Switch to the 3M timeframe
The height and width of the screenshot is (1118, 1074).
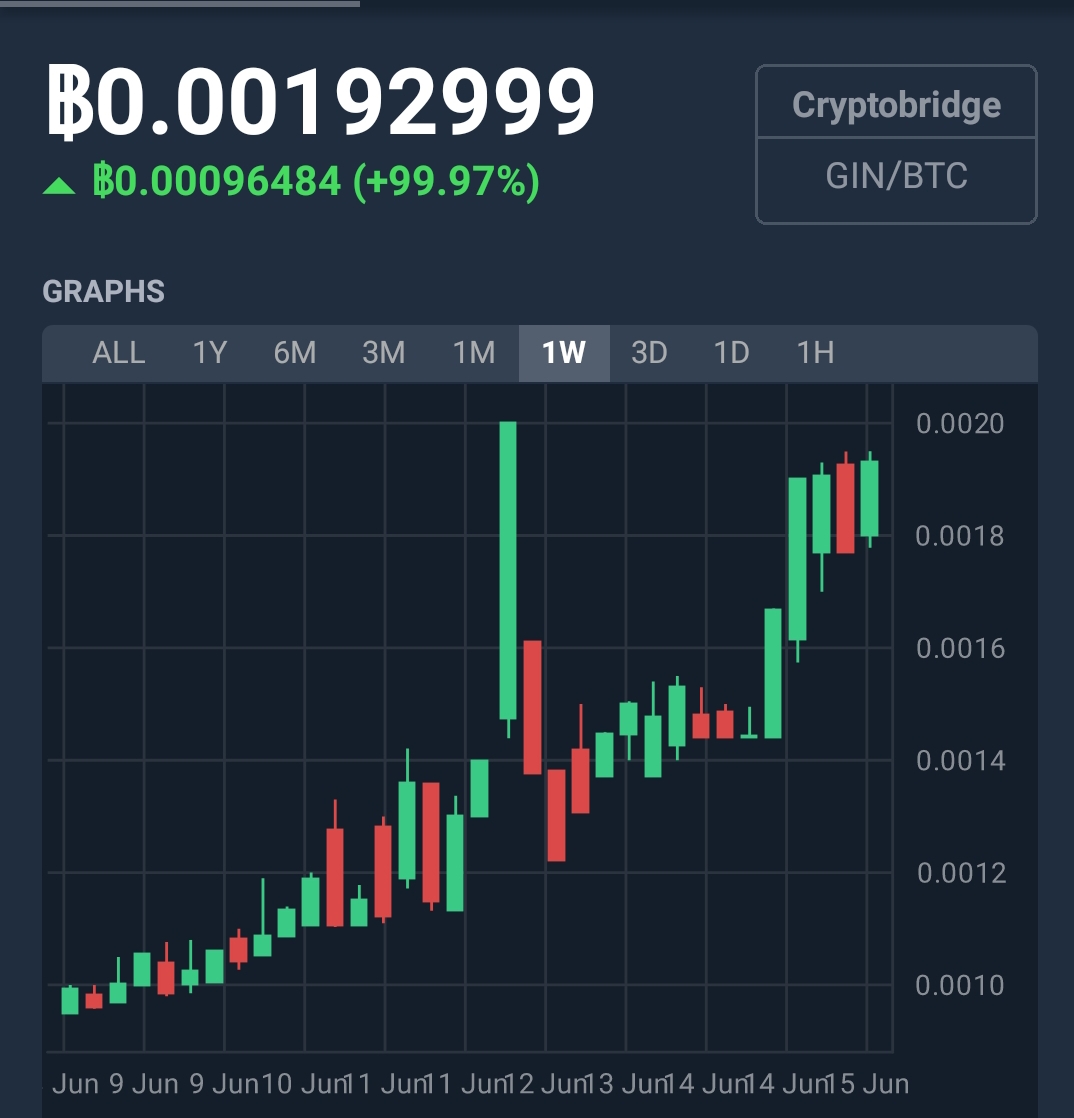384,353
